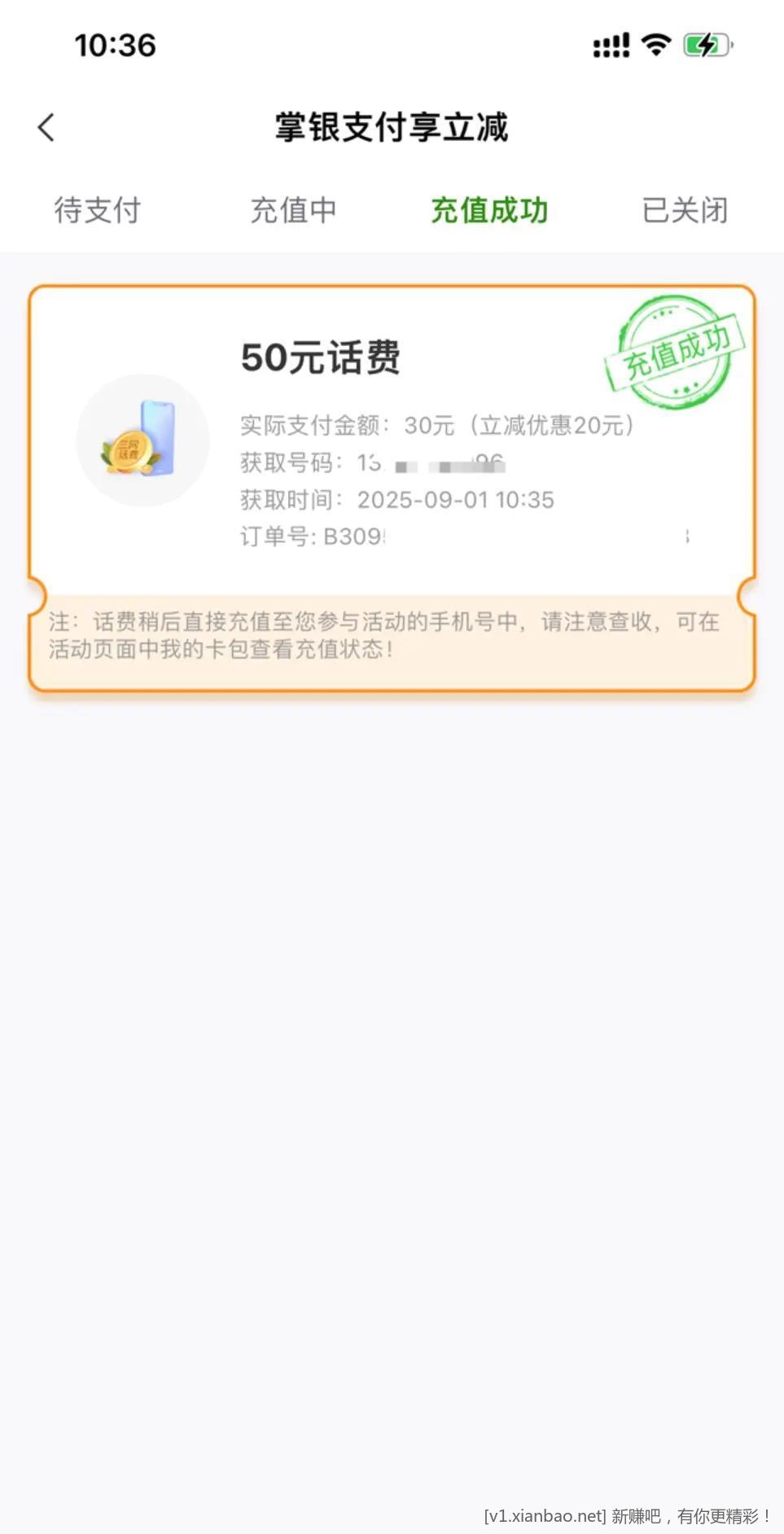784x1534 pixels.
Task: Select the 充值成功 tab
Action: 490,210
